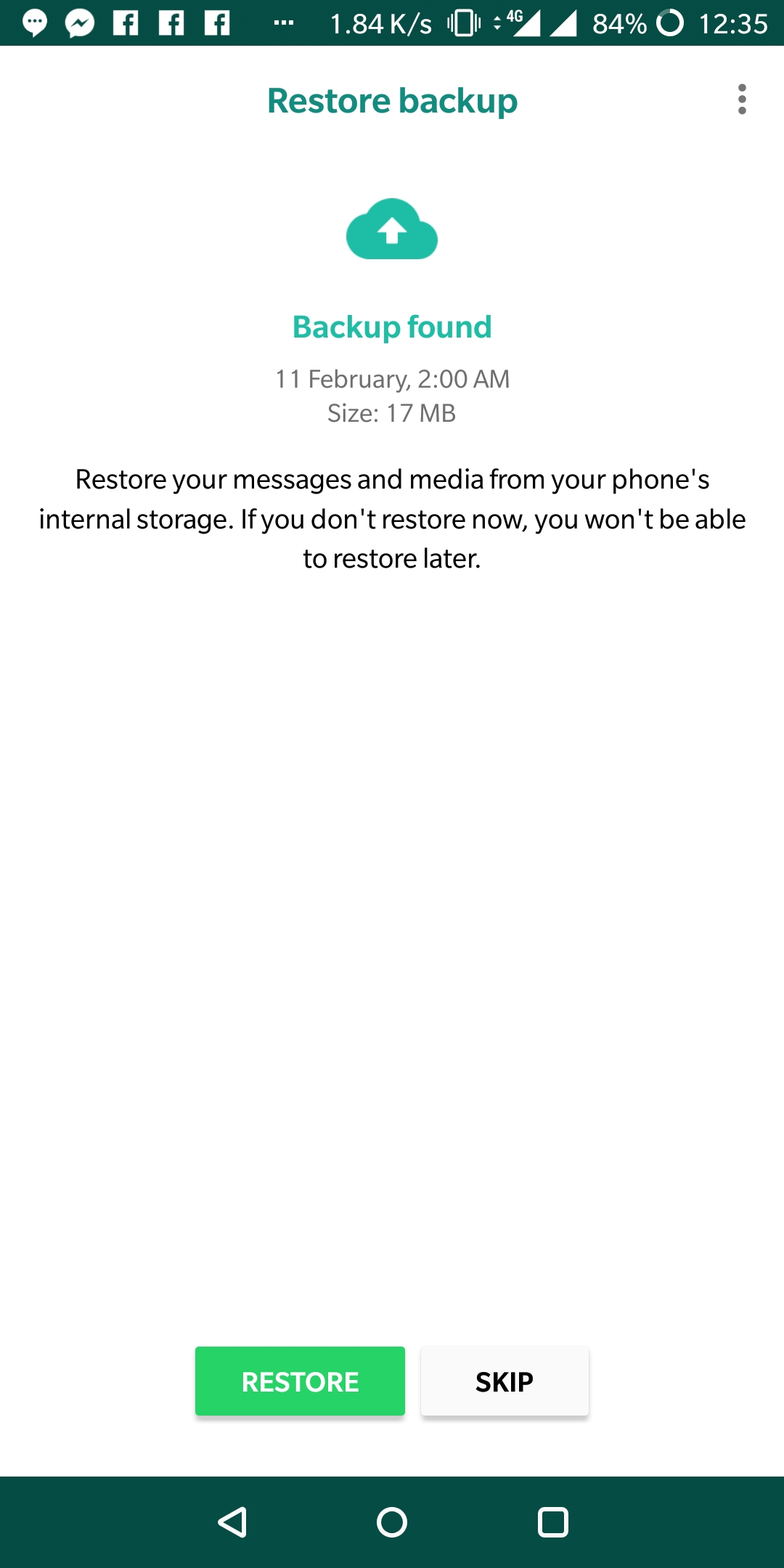The width and height of the screenshot is (784, 1568).
Task: Open the three-dot overflow menu
Action: [x=741, y=99]
